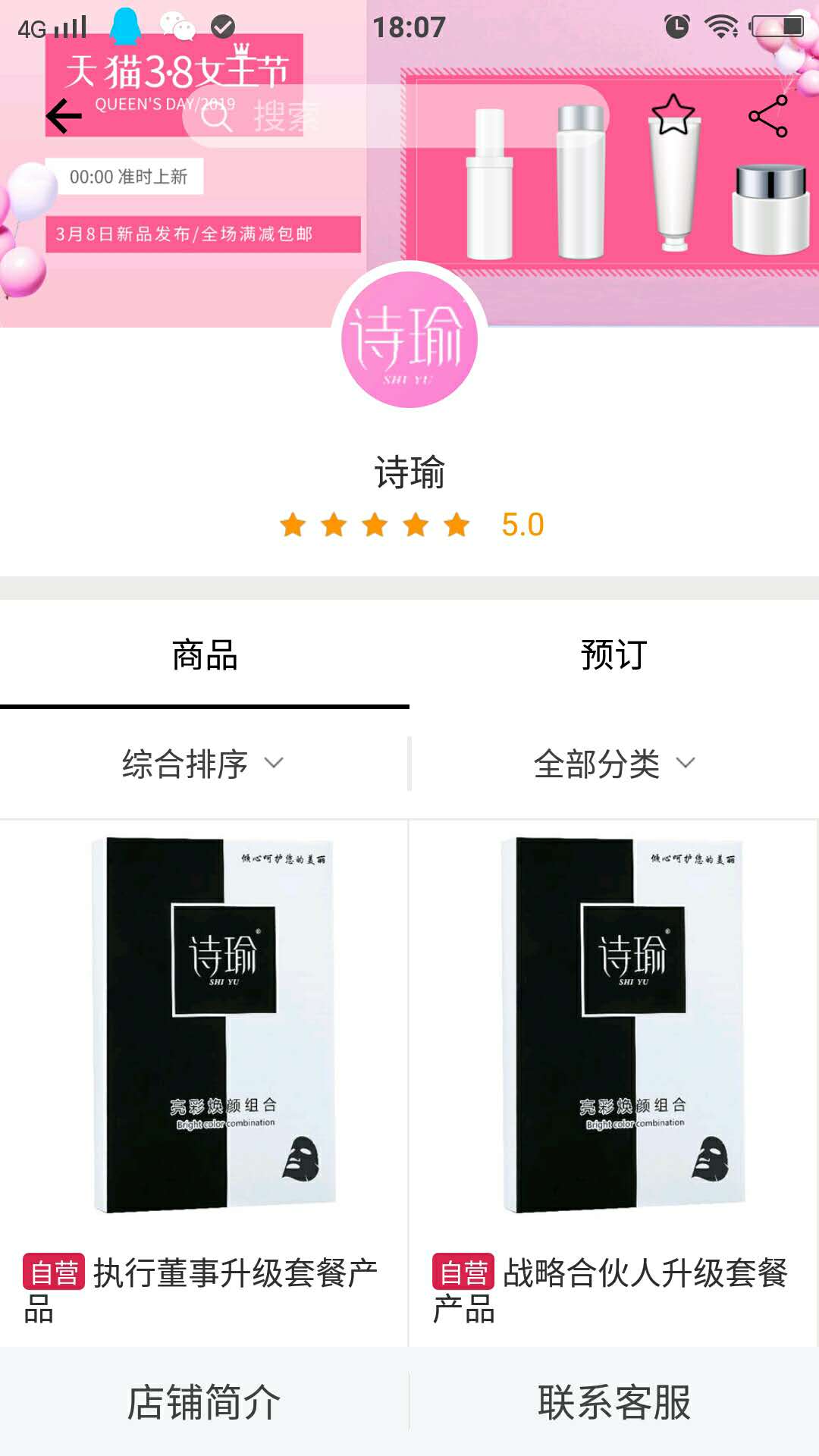Favorite this store with the star icon
Screen dimensions: 819x1456
[673, 116]
